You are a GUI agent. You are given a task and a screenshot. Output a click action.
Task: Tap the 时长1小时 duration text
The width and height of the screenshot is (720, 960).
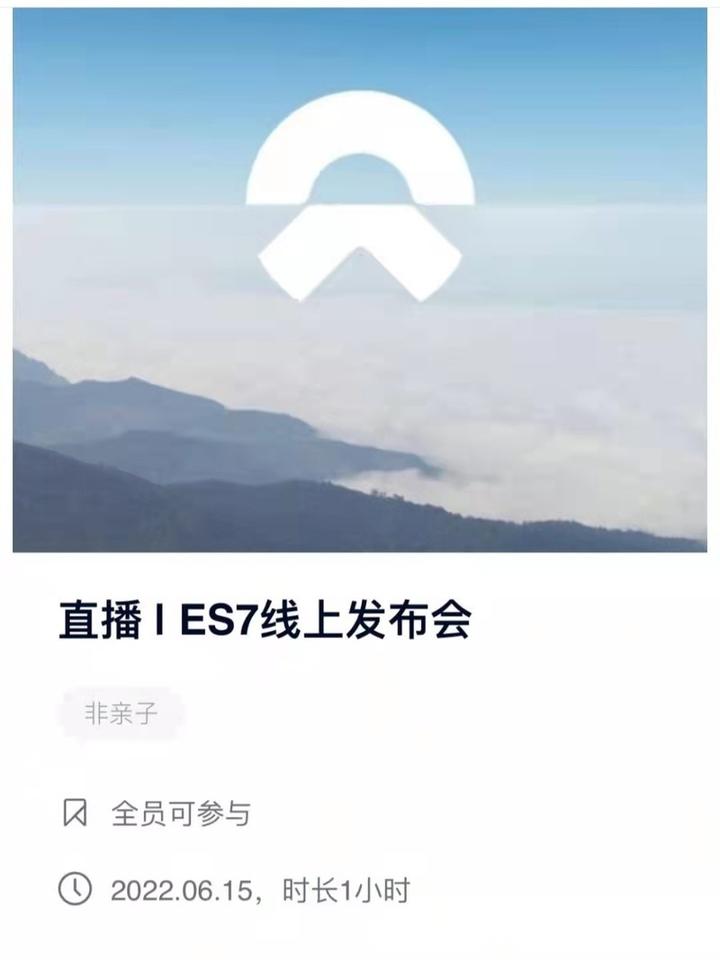click(345, 885)
